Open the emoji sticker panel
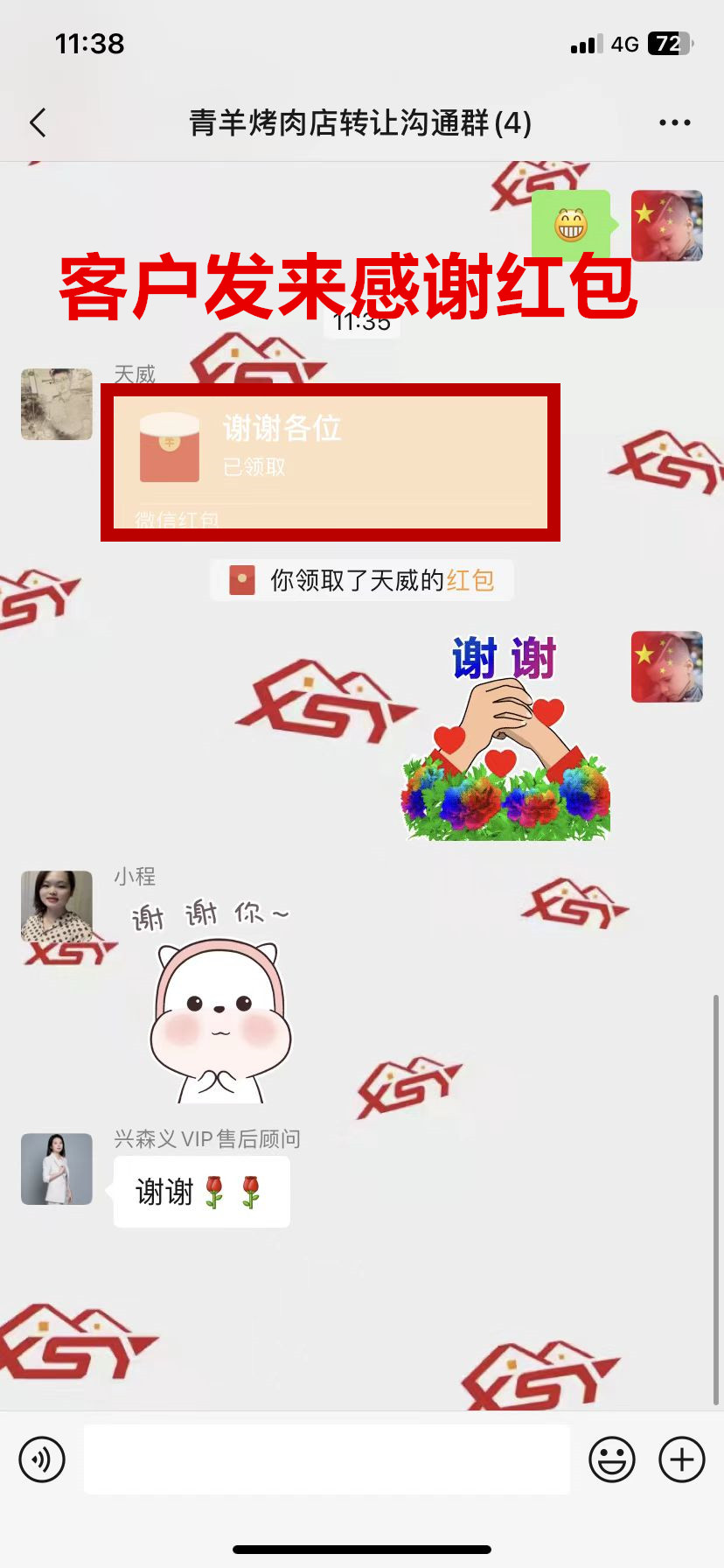Image resolution: width=724 pixels, height=1568 pixels. pos(611,1459)
